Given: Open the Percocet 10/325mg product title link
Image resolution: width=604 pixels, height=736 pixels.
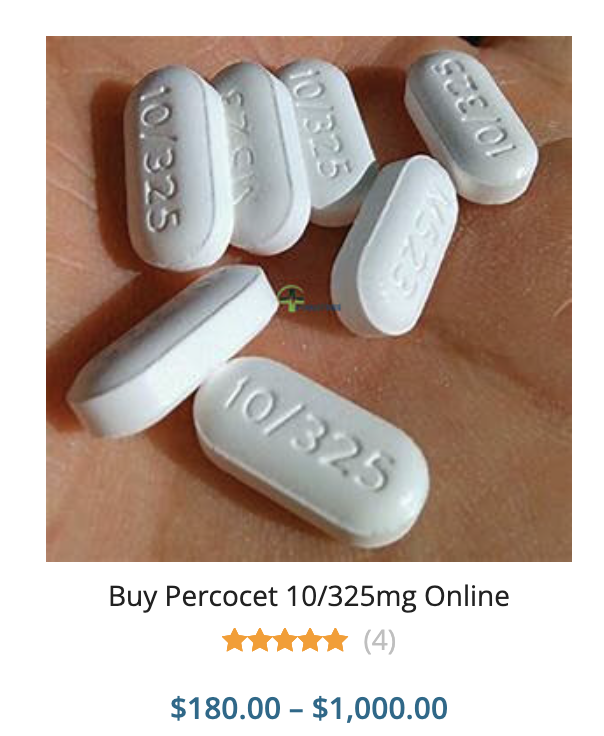Looking at the screenshot, I should (x=308, y=597).
